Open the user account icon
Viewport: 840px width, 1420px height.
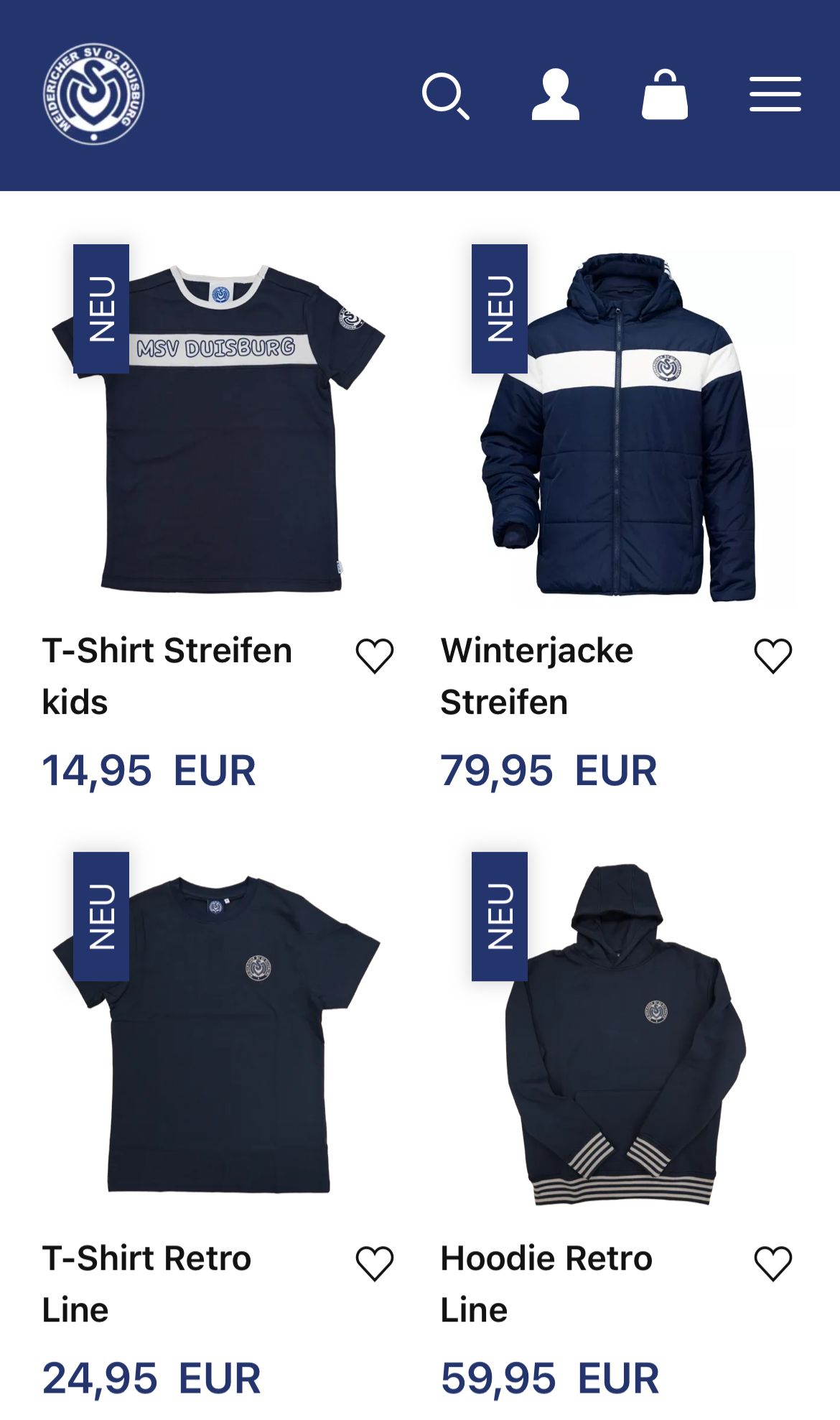point(555,94)
